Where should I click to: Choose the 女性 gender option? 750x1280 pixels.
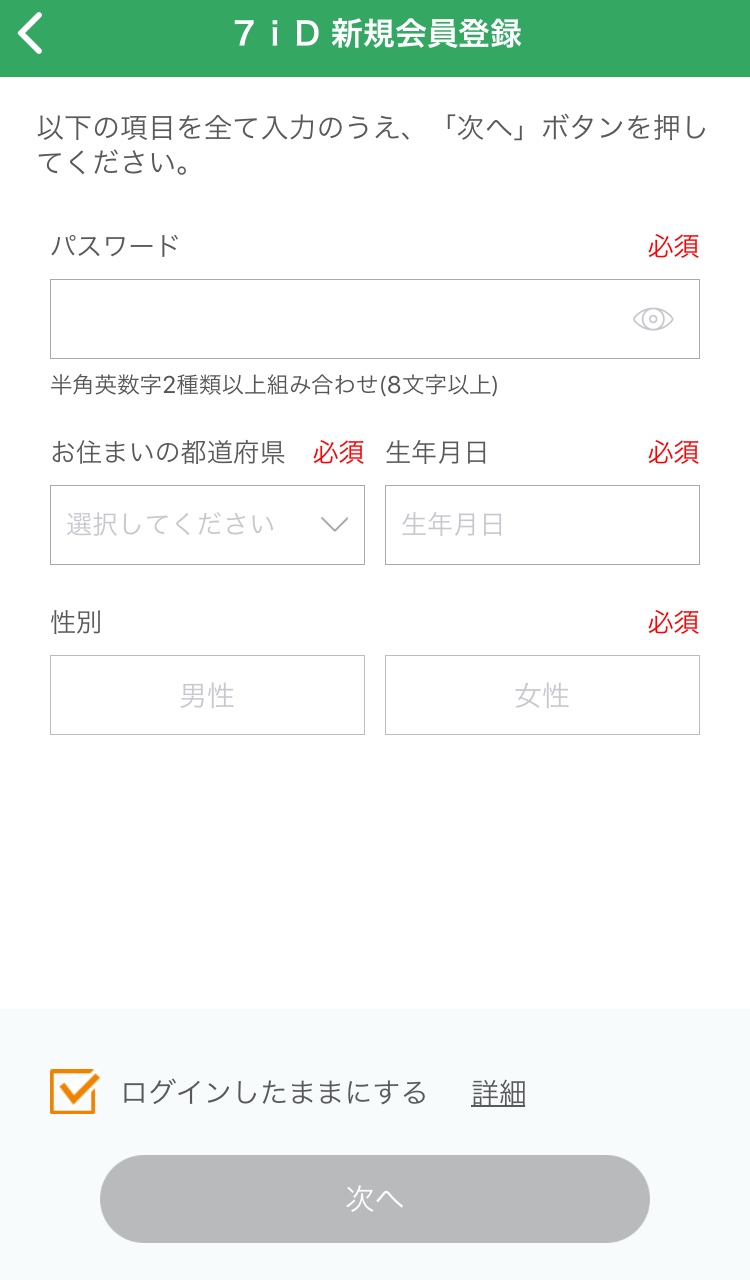(541, 694)
